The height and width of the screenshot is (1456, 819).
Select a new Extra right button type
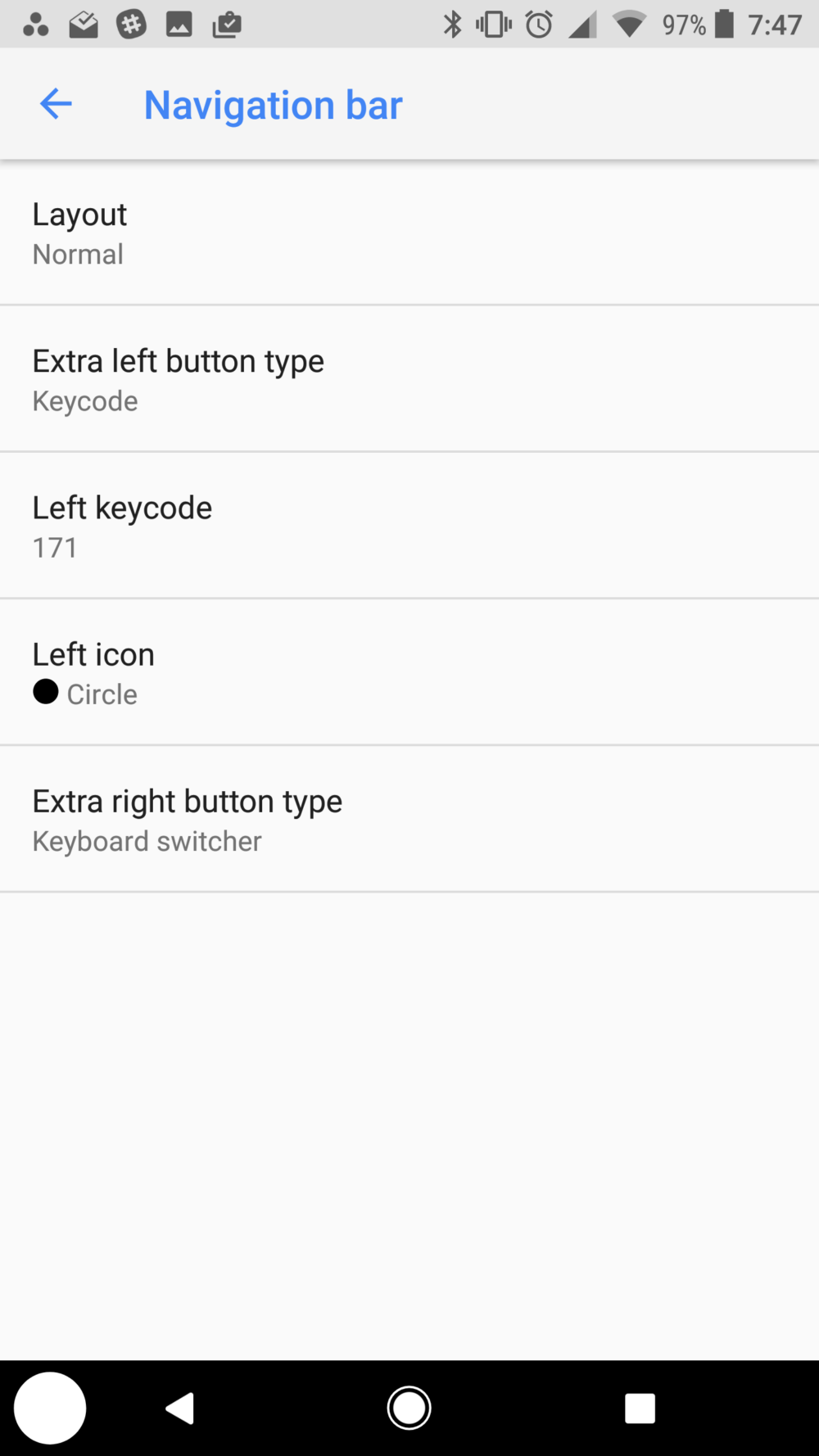tap(409, 819)
